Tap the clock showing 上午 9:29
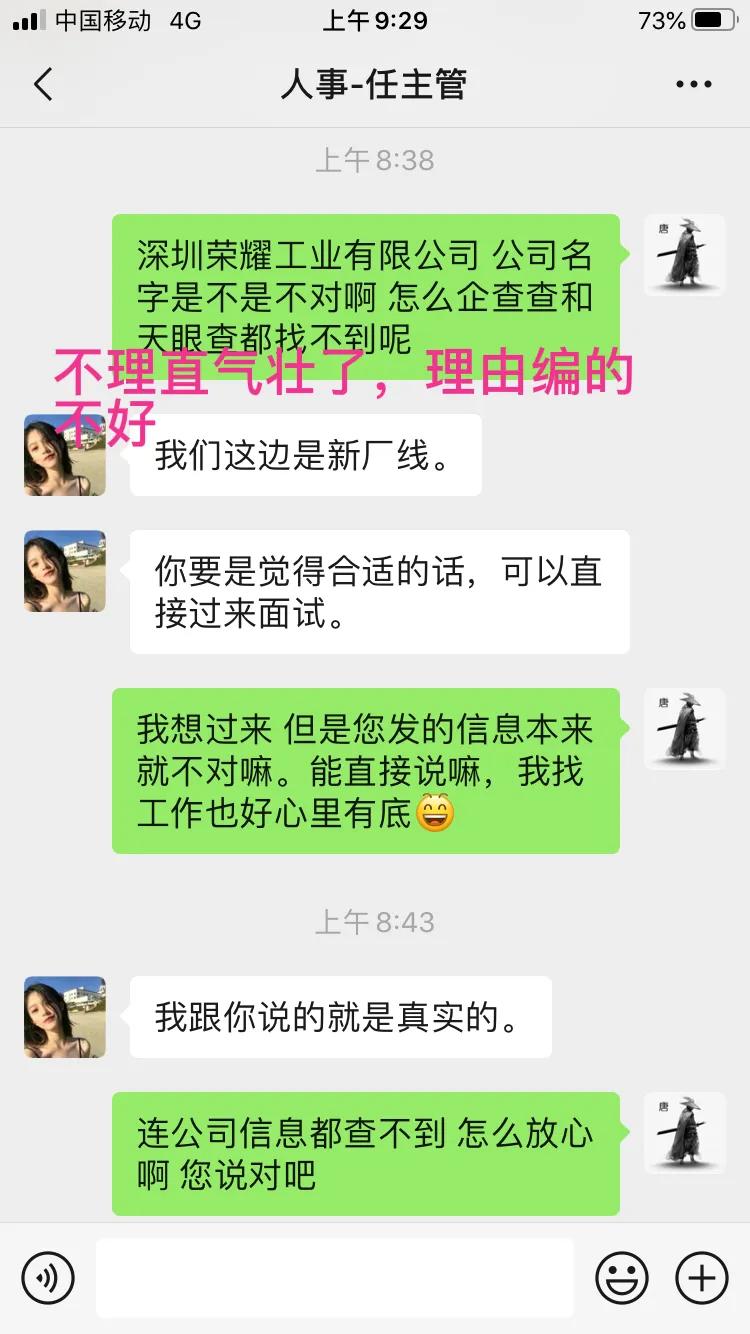The image size is (750, 1334). click(x=375, y=19)
